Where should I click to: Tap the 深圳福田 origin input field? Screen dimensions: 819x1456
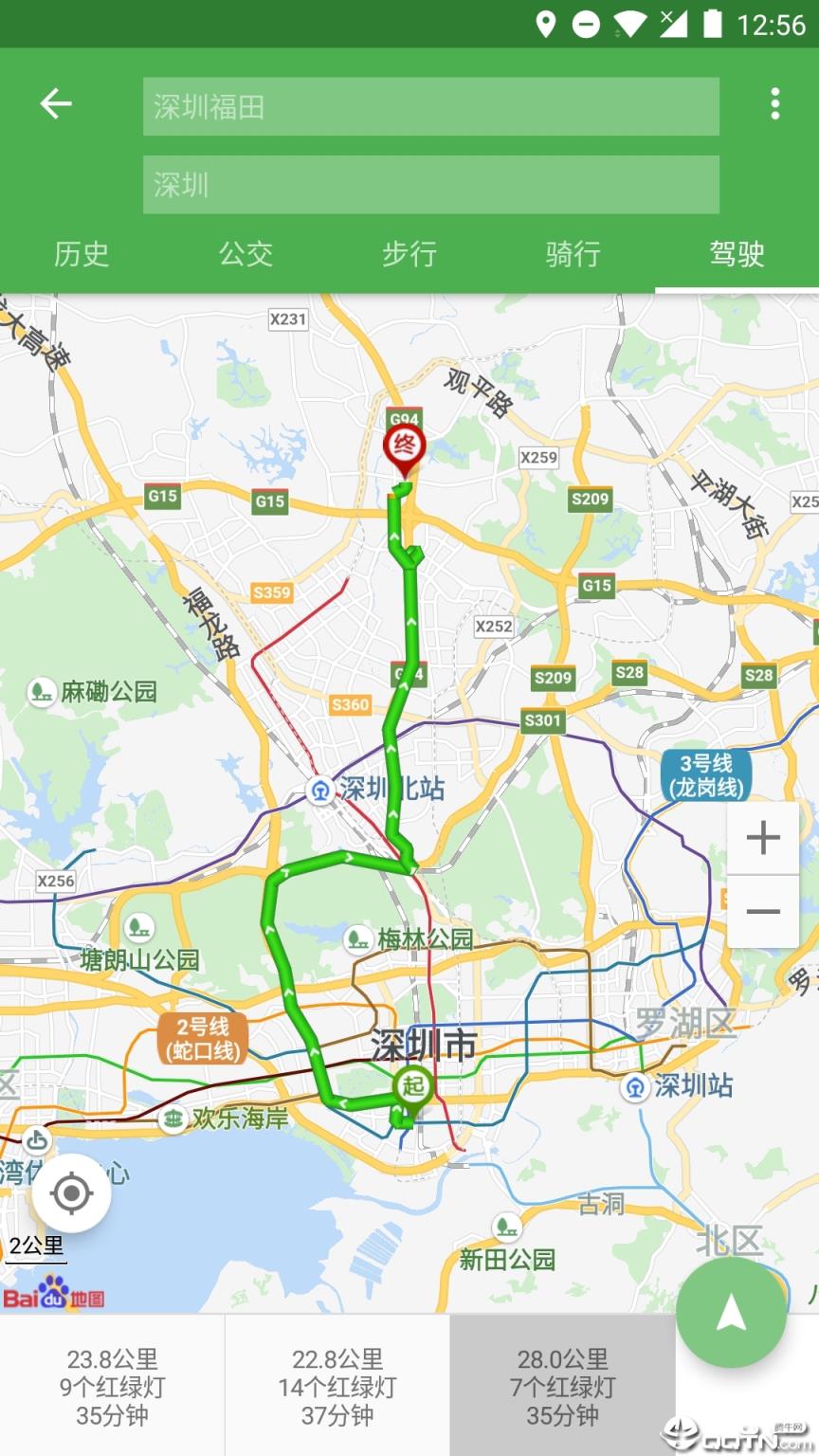[x=430, y=107]
